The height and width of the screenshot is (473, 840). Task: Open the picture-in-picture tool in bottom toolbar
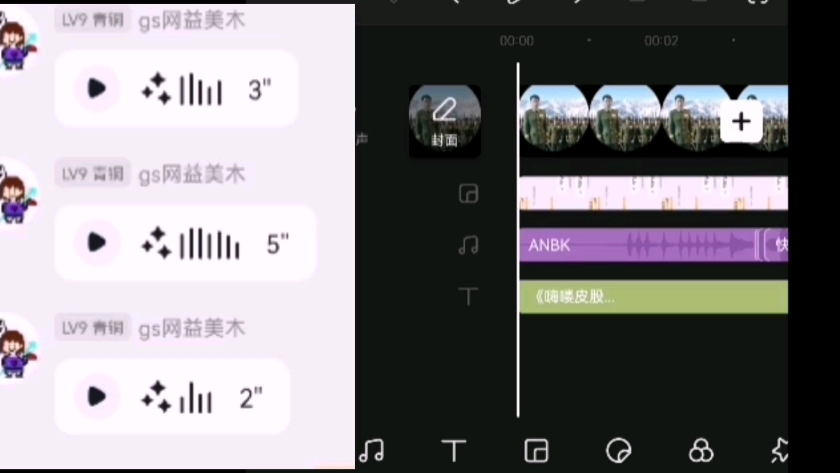[537, 451]
